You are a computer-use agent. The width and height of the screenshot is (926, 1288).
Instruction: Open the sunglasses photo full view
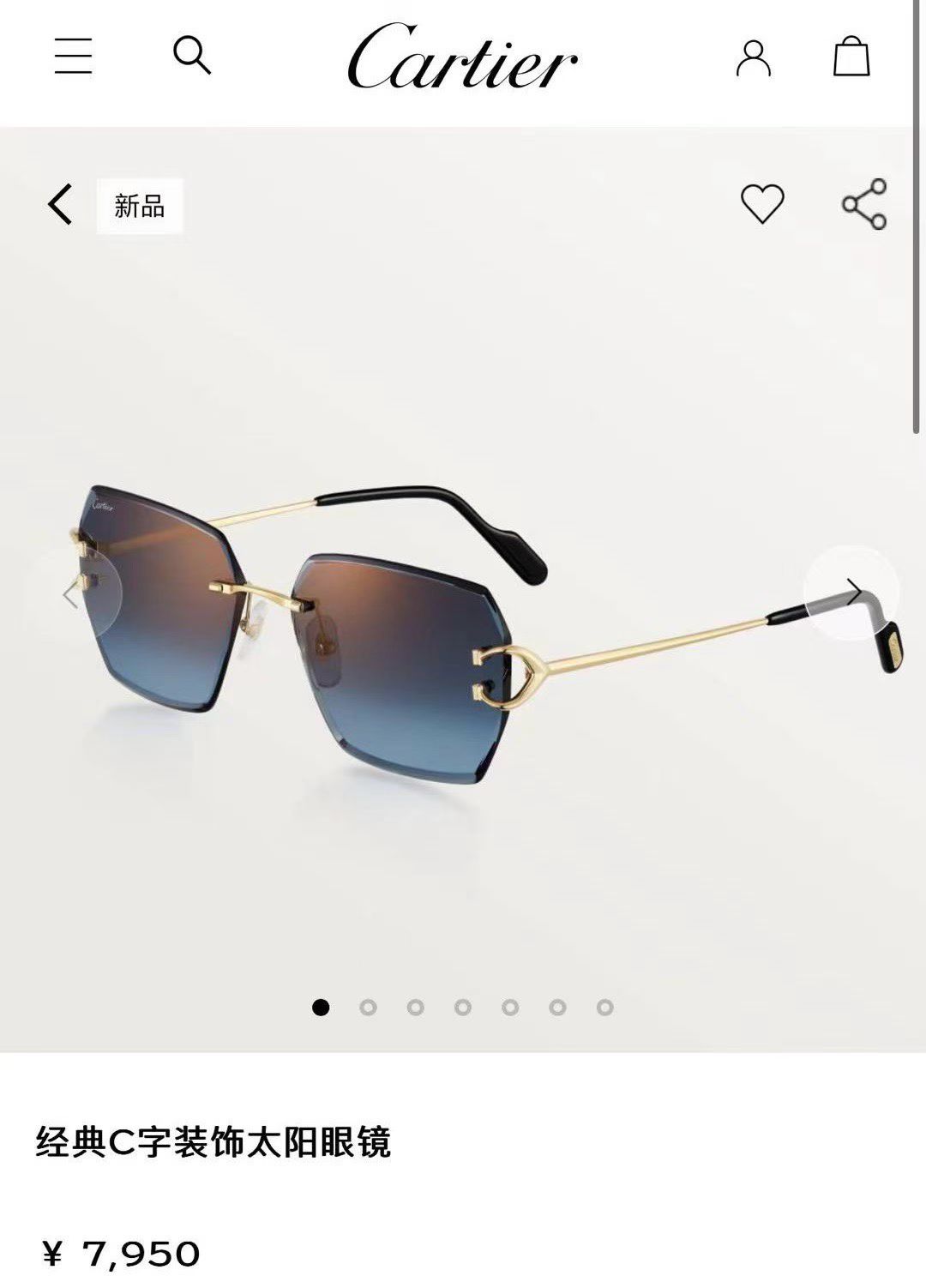tap(463, 635)
